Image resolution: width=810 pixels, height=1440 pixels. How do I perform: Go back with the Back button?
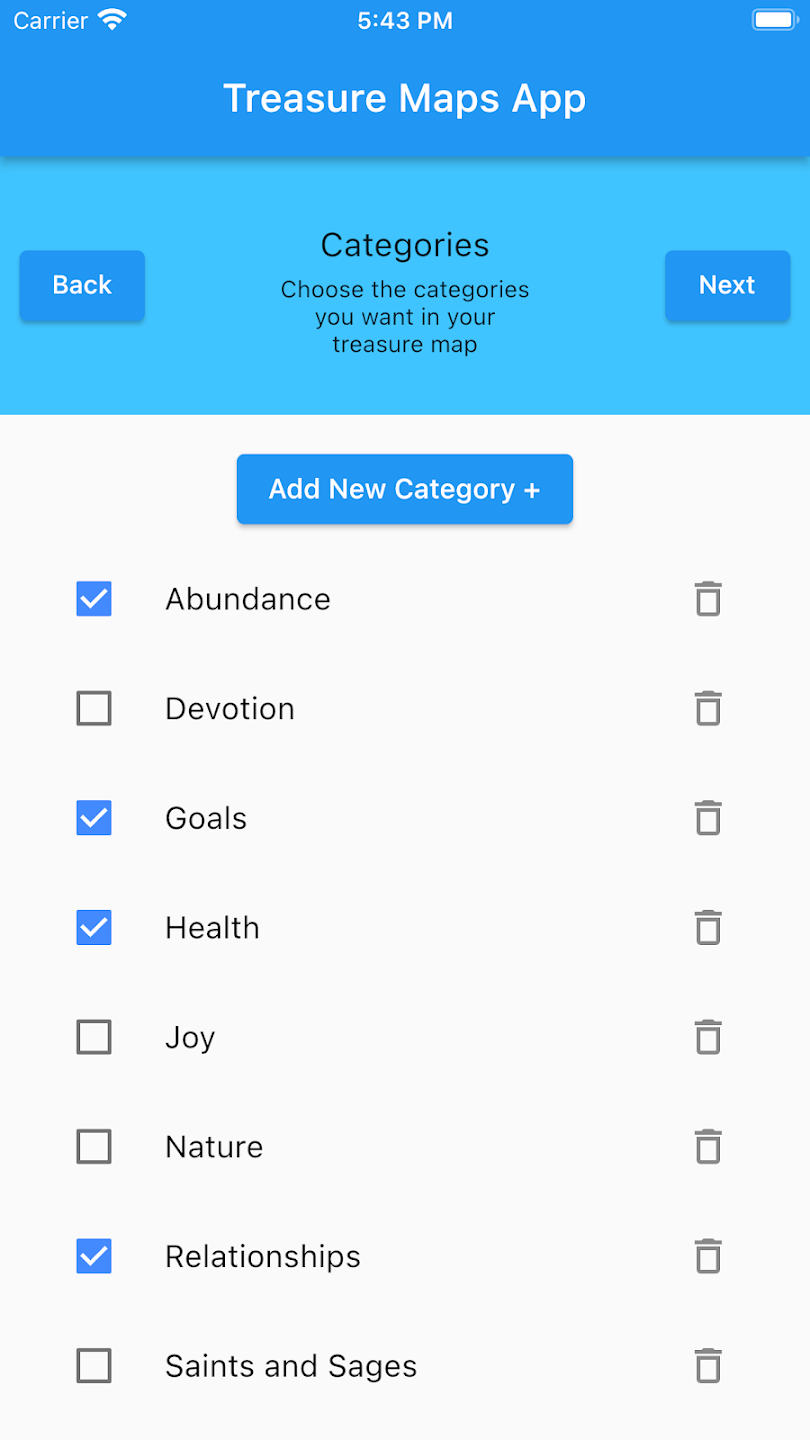(x=82, y=285)
